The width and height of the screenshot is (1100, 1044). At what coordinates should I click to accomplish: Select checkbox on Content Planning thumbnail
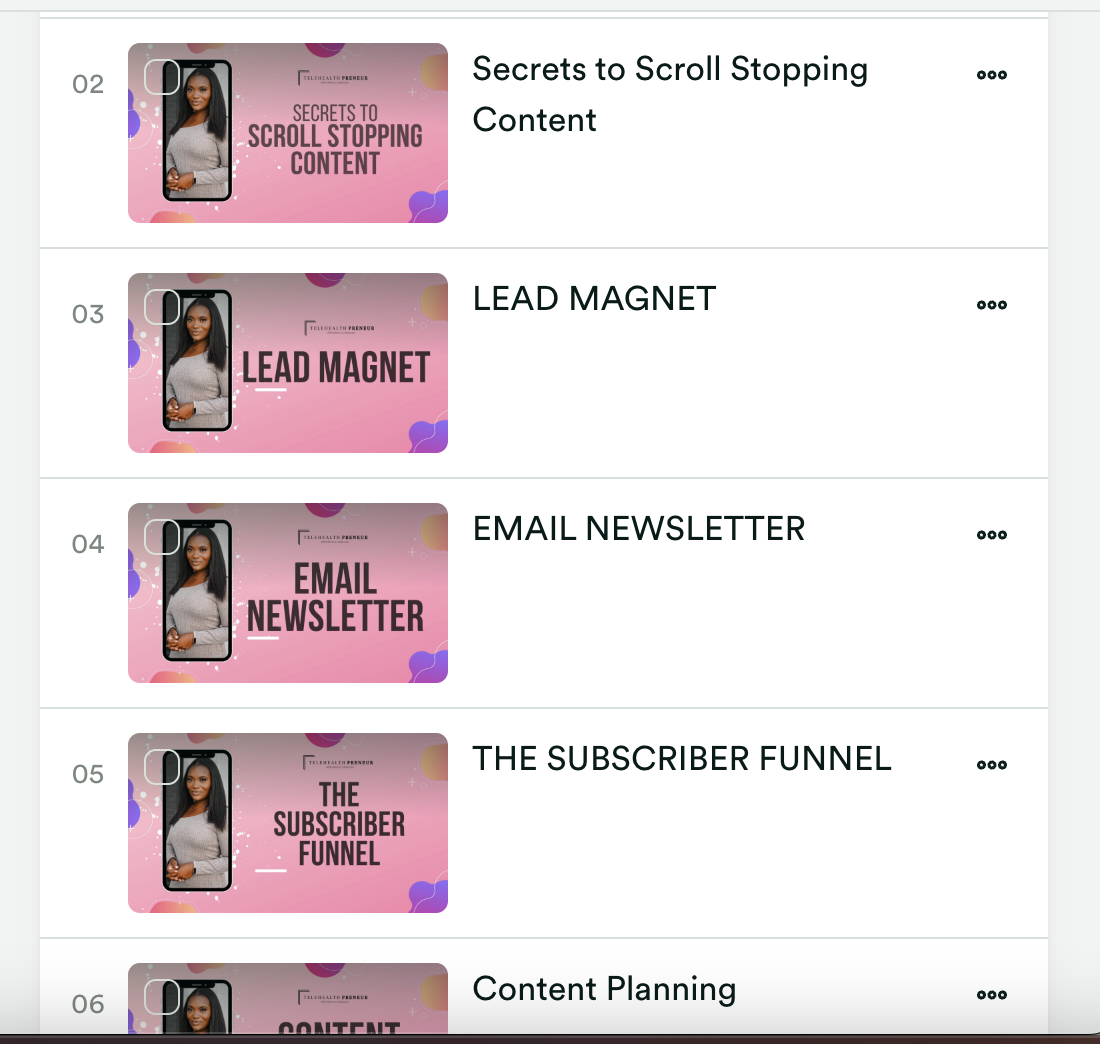pyautogui.click(x=162, y=997)
